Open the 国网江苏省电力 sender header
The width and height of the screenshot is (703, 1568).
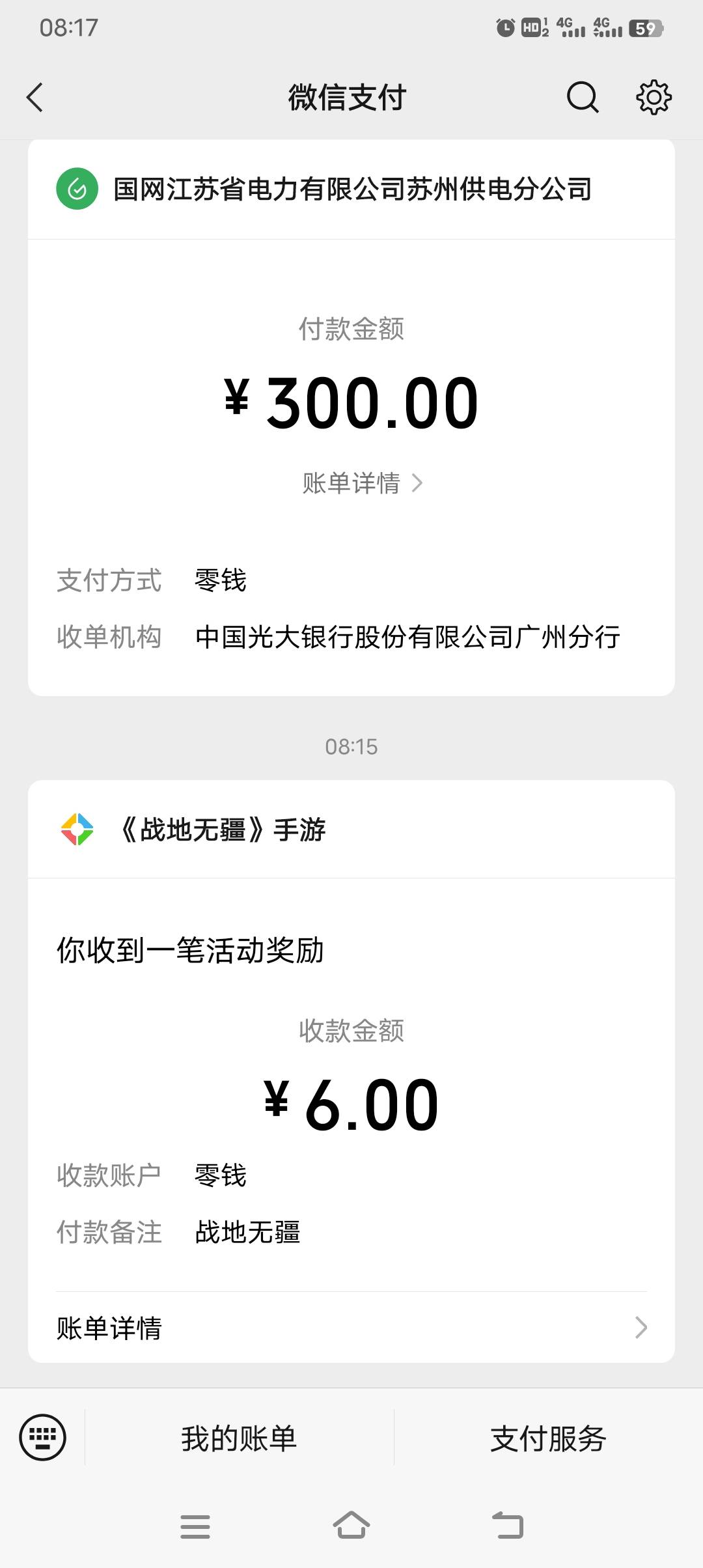(x=351, y=189)
